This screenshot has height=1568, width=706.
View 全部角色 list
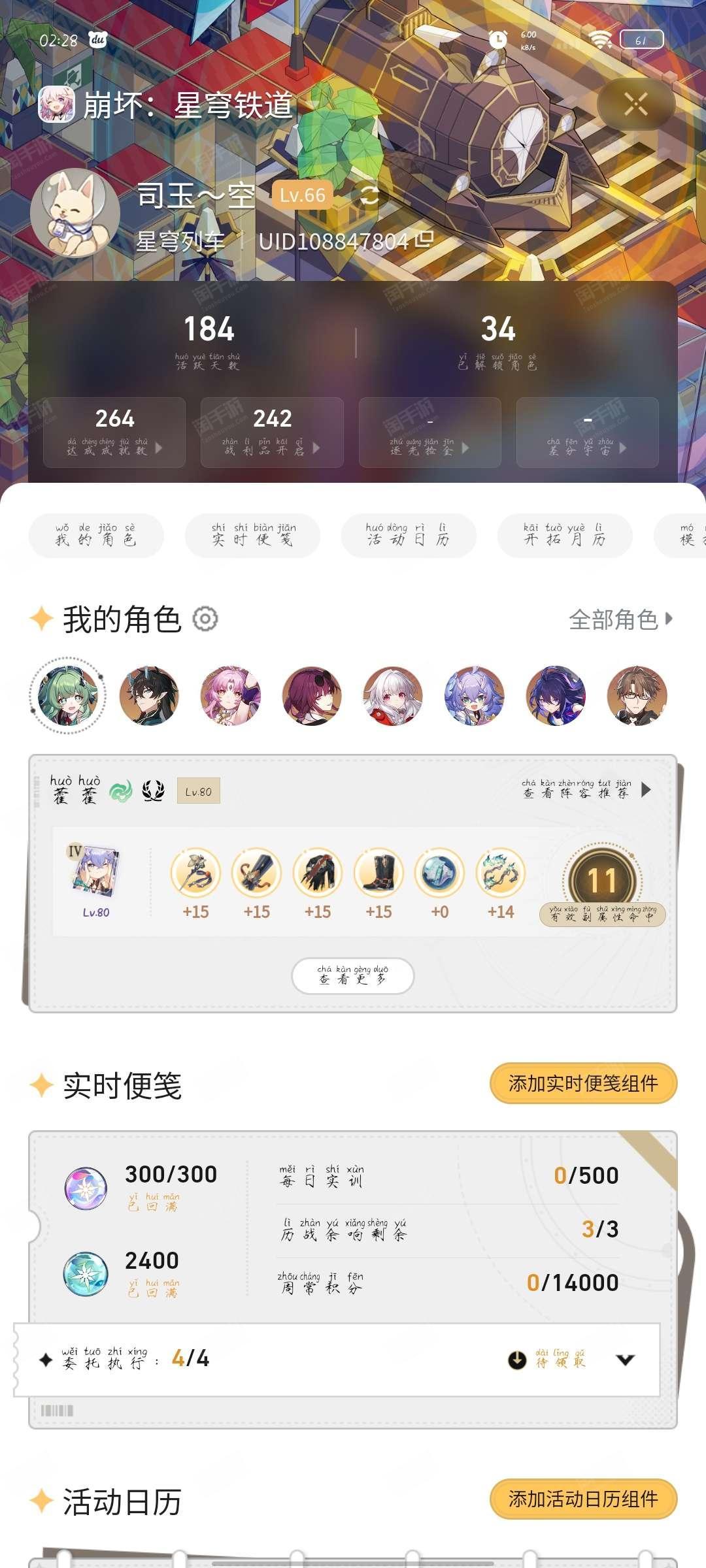620,619
